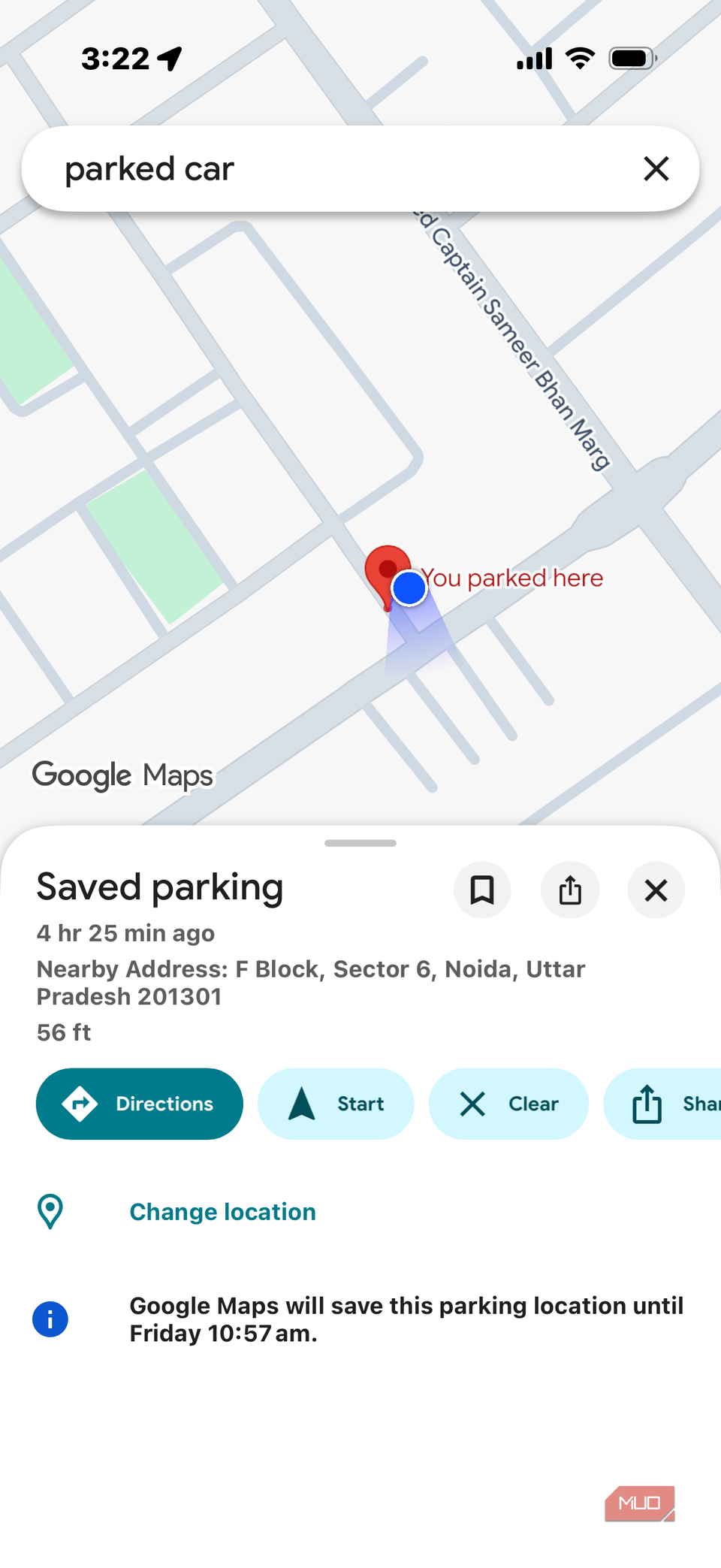Screen dimensions: 721x1568
Task: Start navigation to the parking spot
Action: pyautogui.click(x=336, y=1104)
